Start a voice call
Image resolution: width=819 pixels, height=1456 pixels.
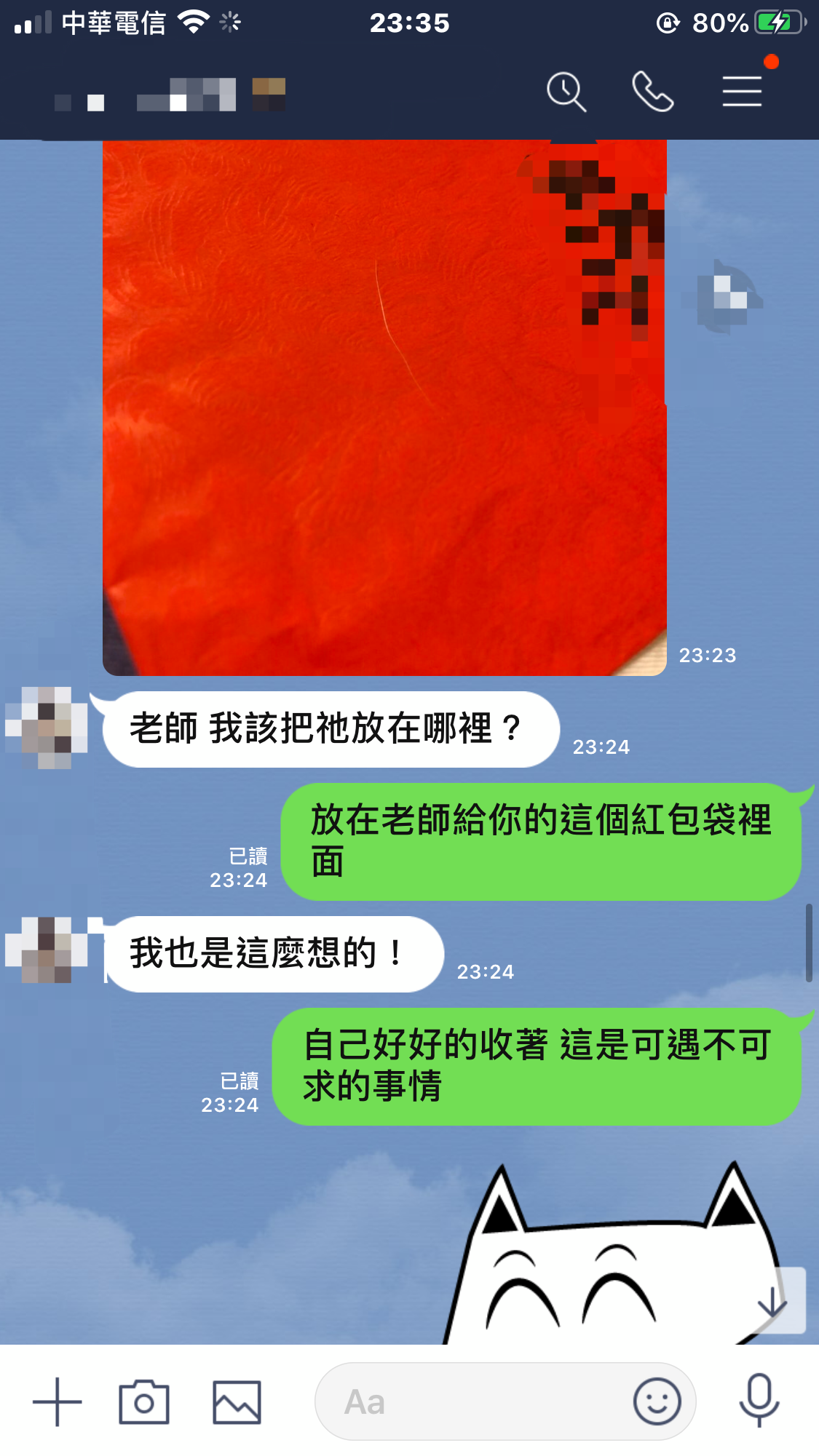pos(652,92)
